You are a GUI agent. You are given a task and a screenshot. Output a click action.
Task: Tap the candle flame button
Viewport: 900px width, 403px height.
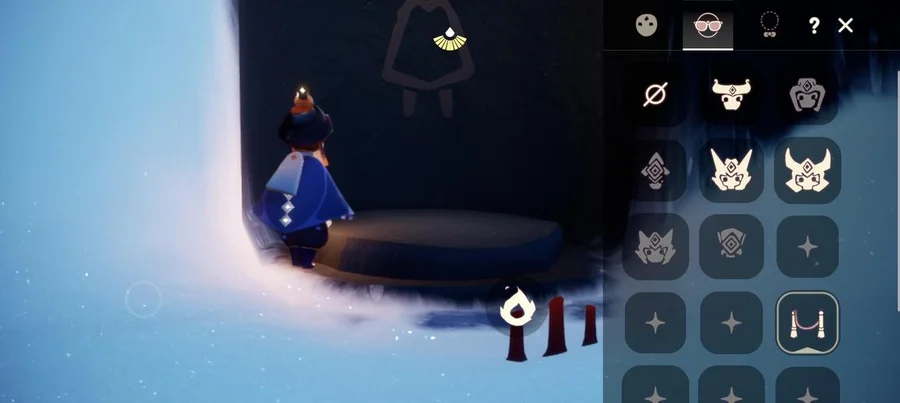pos(517,308)
